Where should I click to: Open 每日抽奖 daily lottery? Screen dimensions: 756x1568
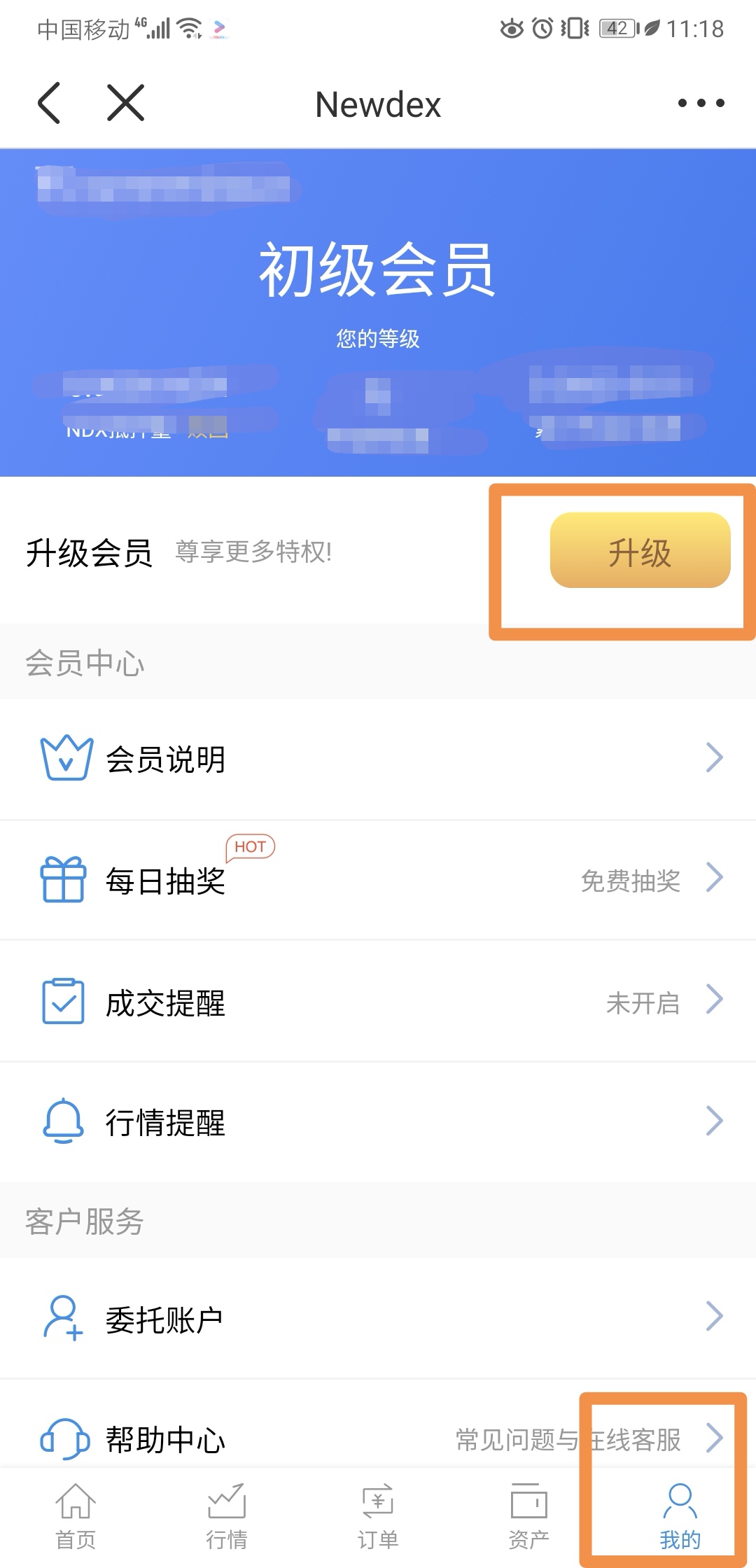378,880
